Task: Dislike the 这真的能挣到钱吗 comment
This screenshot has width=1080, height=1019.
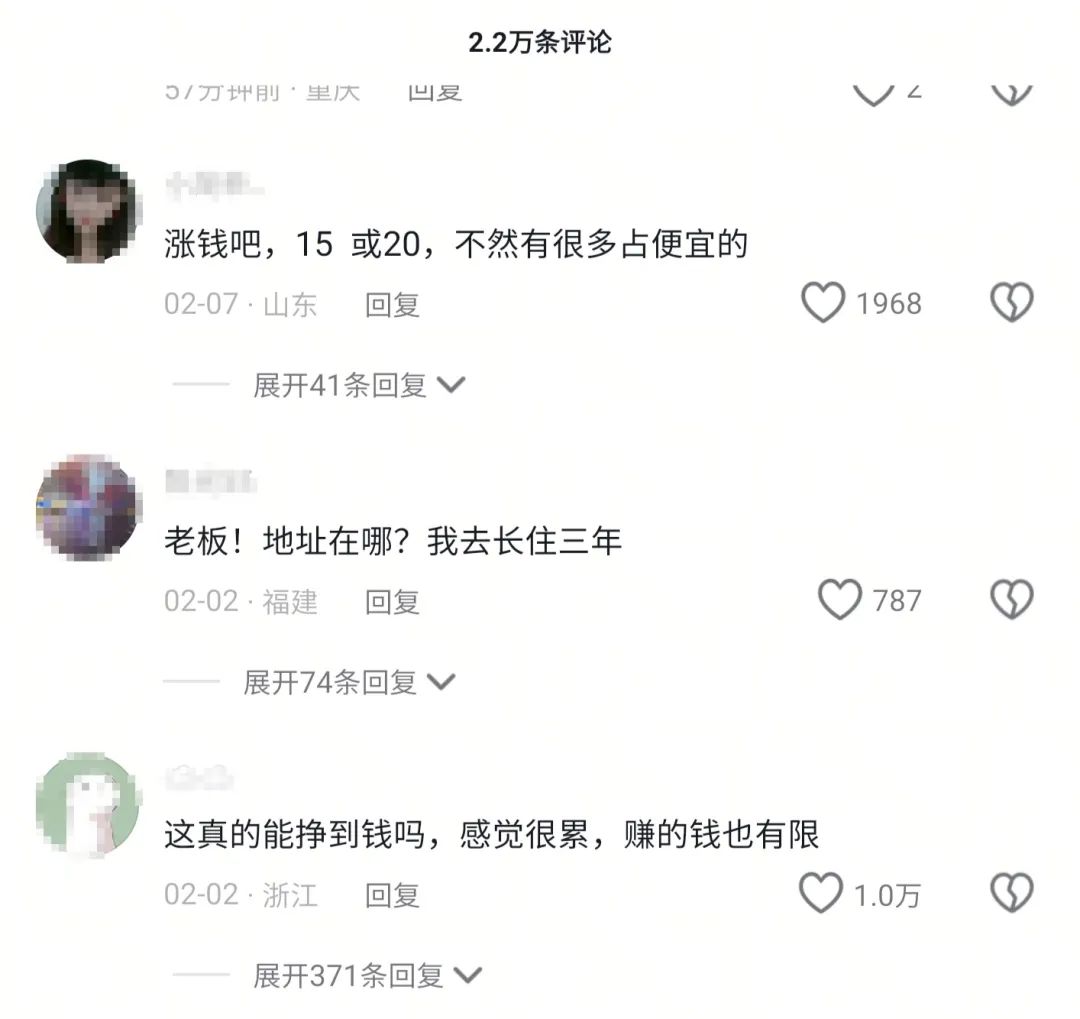Action: click(1011, 894)
